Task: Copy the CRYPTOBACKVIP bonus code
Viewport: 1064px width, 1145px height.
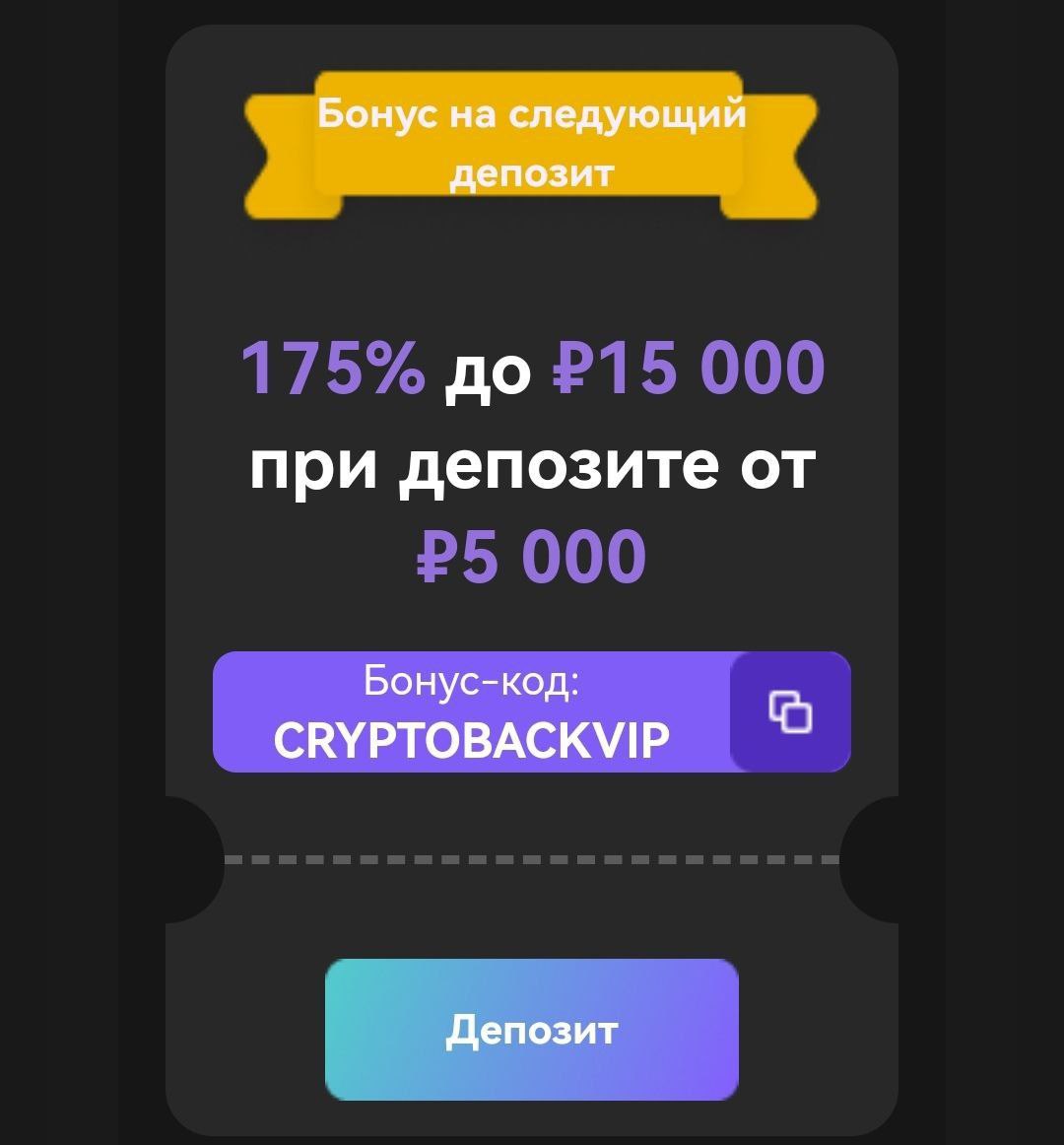Action: click(x=790, y=711)
